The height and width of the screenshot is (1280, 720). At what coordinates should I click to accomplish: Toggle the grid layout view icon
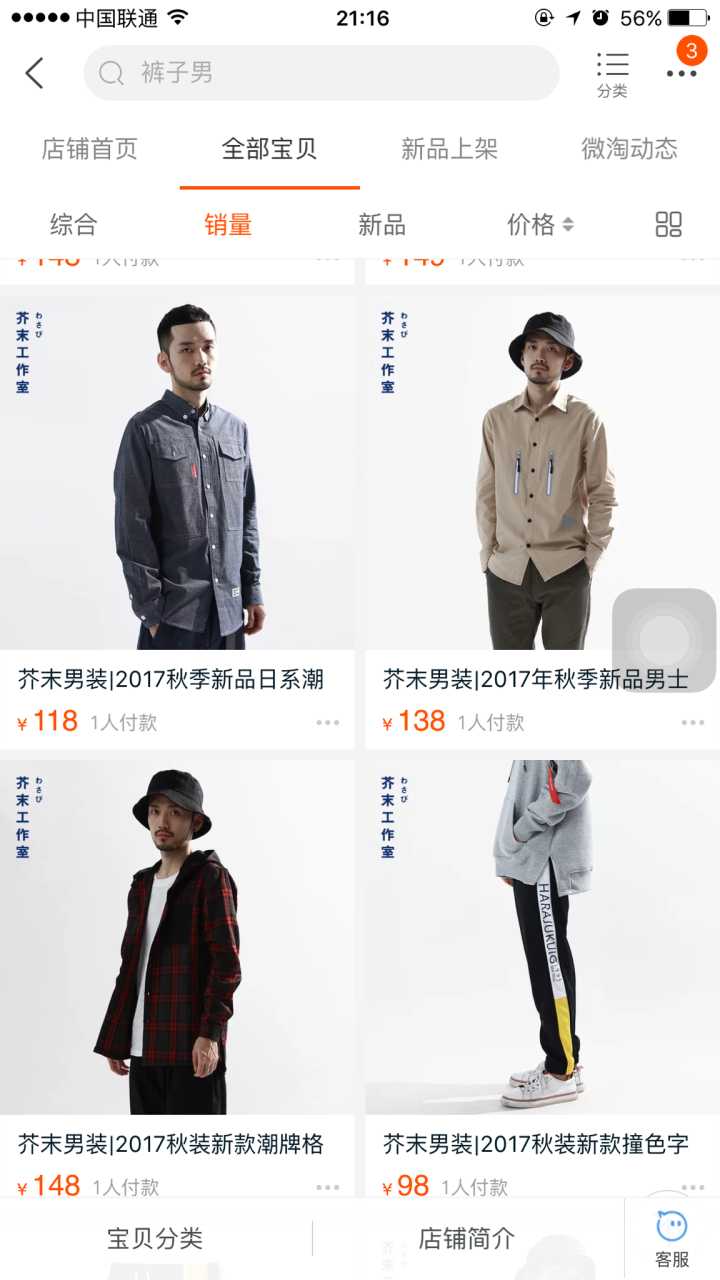[x=668, y=224]
